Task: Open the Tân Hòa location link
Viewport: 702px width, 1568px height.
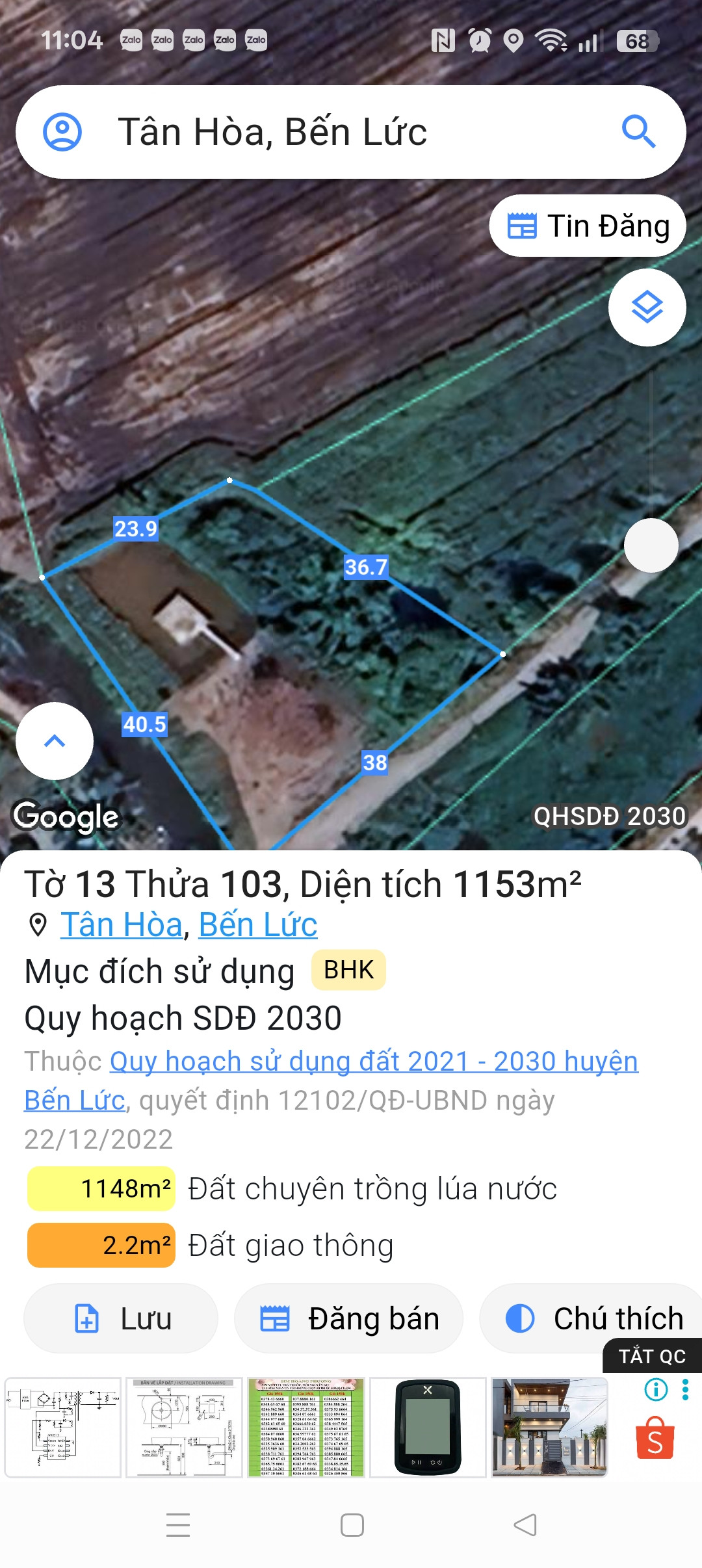Action: pyautogui.click(x=122, y=924)
